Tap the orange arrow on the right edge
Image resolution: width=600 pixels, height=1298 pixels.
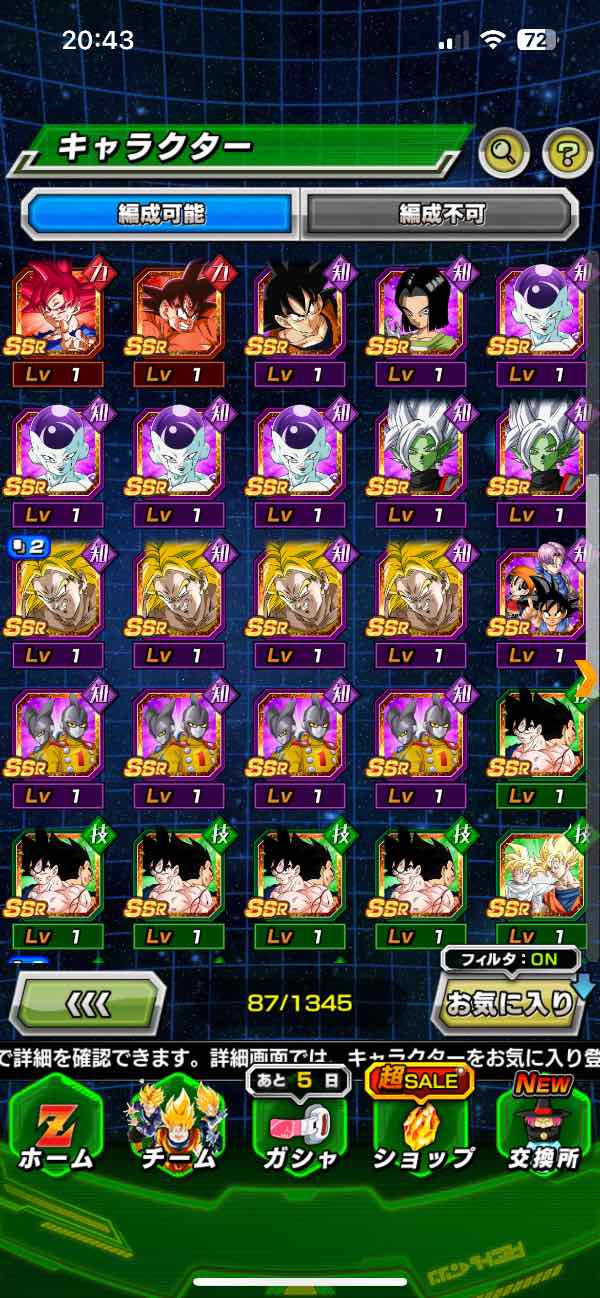587,678
